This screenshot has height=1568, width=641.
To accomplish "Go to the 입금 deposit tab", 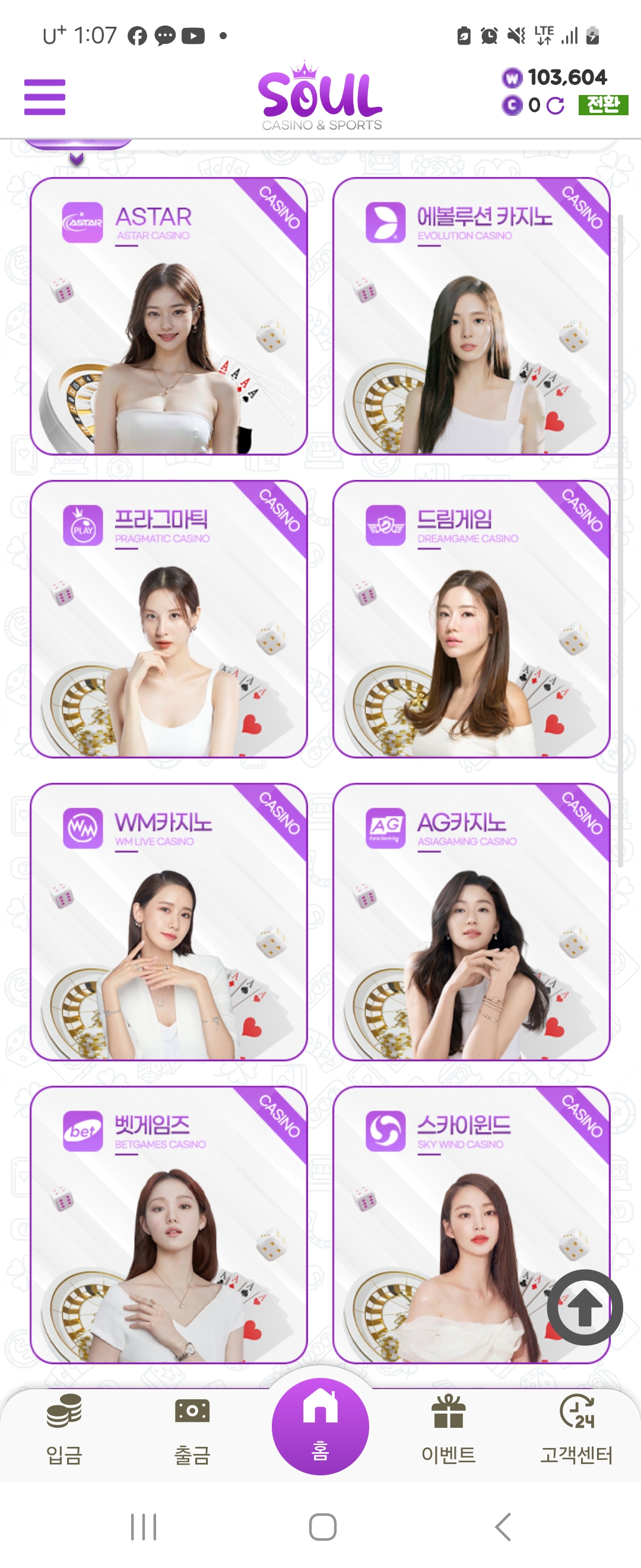I will (64, 1428).
